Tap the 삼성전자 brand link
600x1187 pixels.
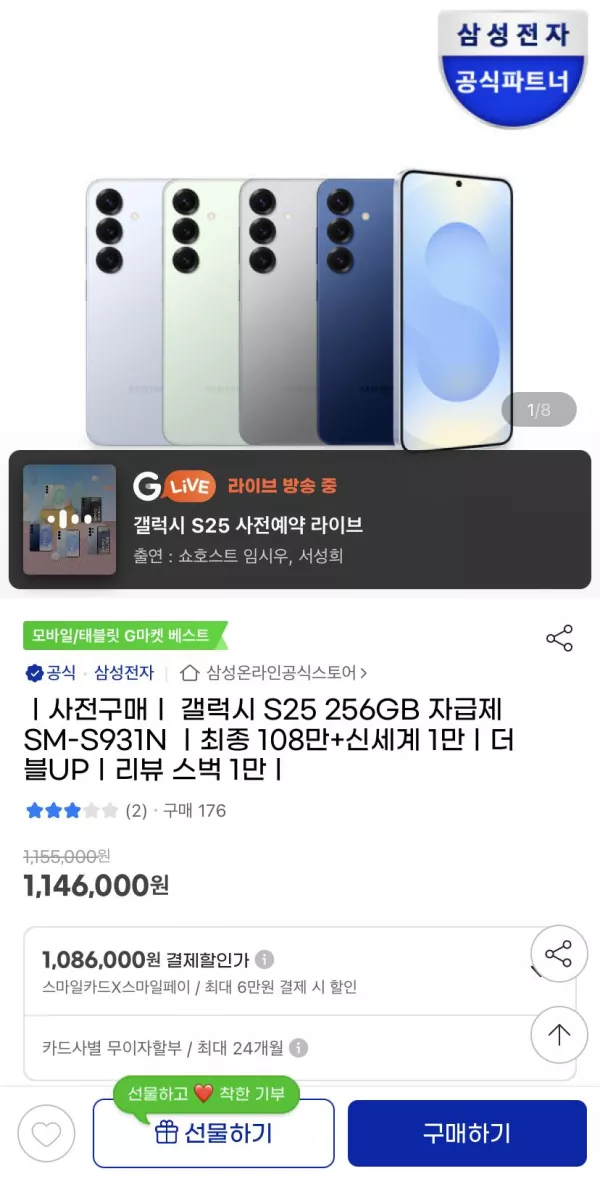coord(124,673)
